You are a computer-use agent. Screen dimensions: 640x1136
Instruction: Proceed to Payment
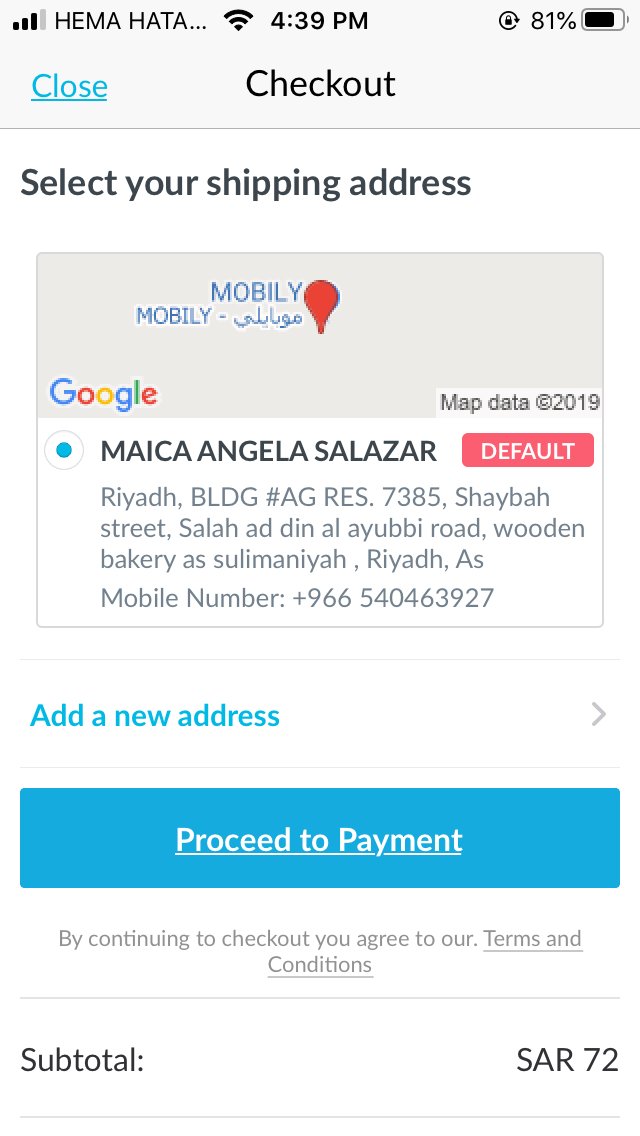[319, 839]
